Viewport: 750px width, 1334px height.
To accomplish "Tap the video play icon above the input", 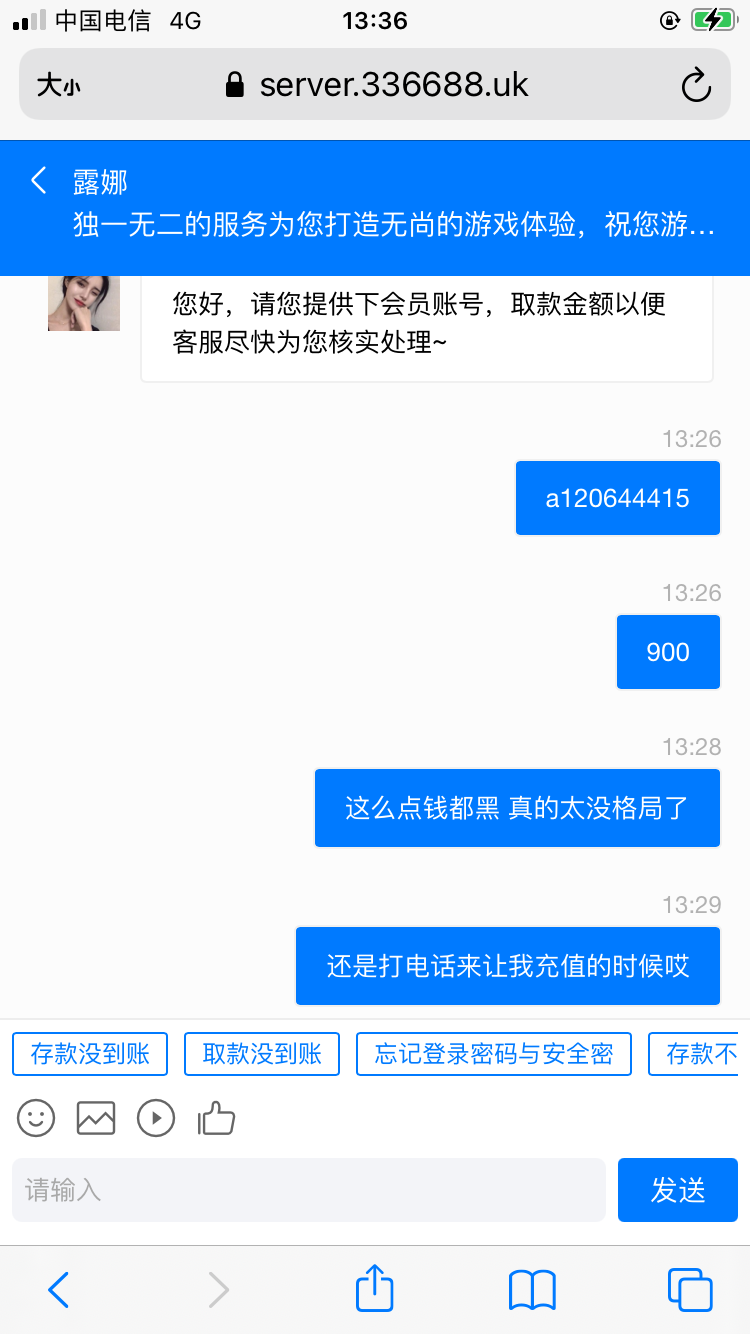I will [156, 1118].
